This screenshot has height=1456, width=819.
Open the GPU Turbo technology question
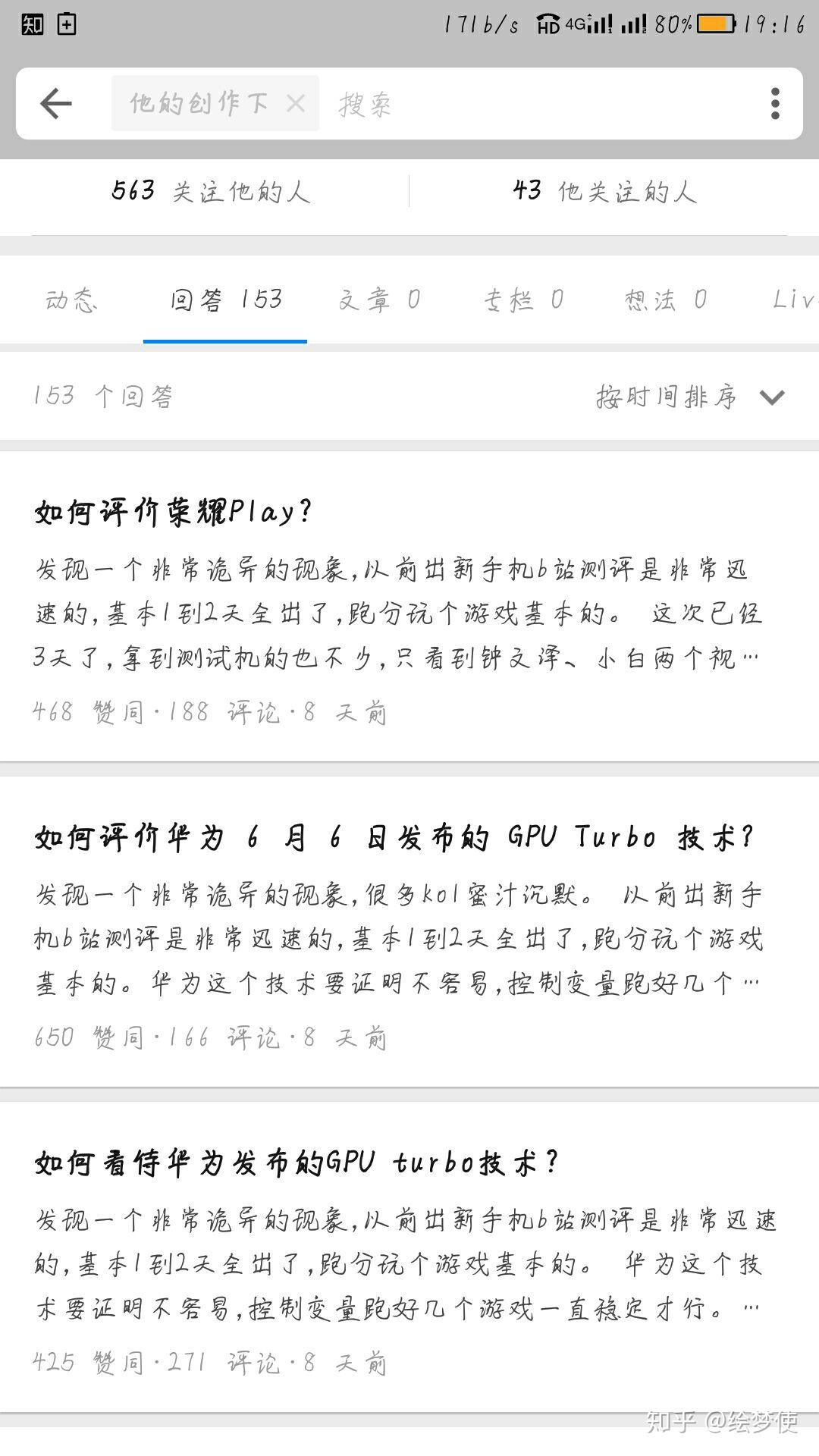pyautogui.click(x=394, y=838)
